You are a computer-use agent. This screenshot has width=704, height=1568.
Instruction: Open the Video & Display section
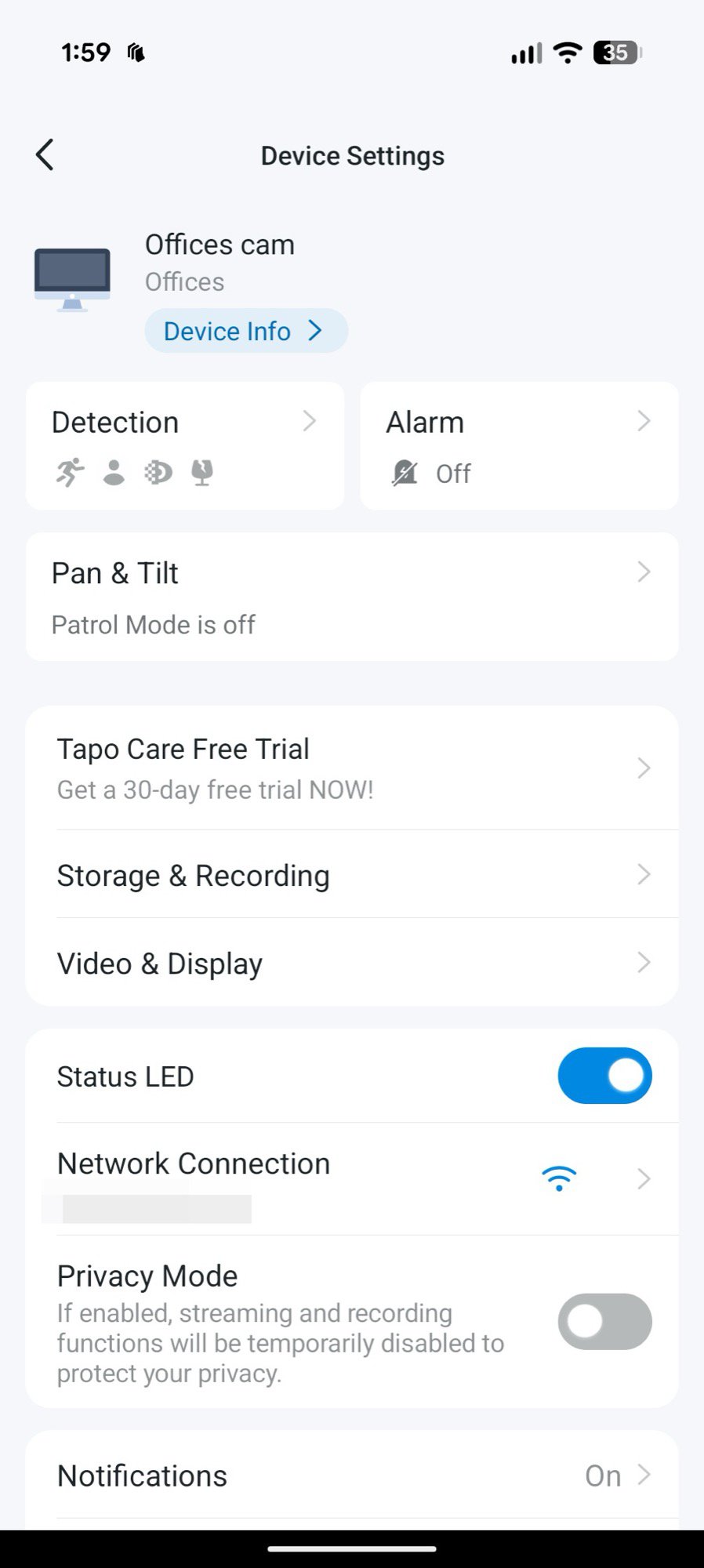[353, 963]
